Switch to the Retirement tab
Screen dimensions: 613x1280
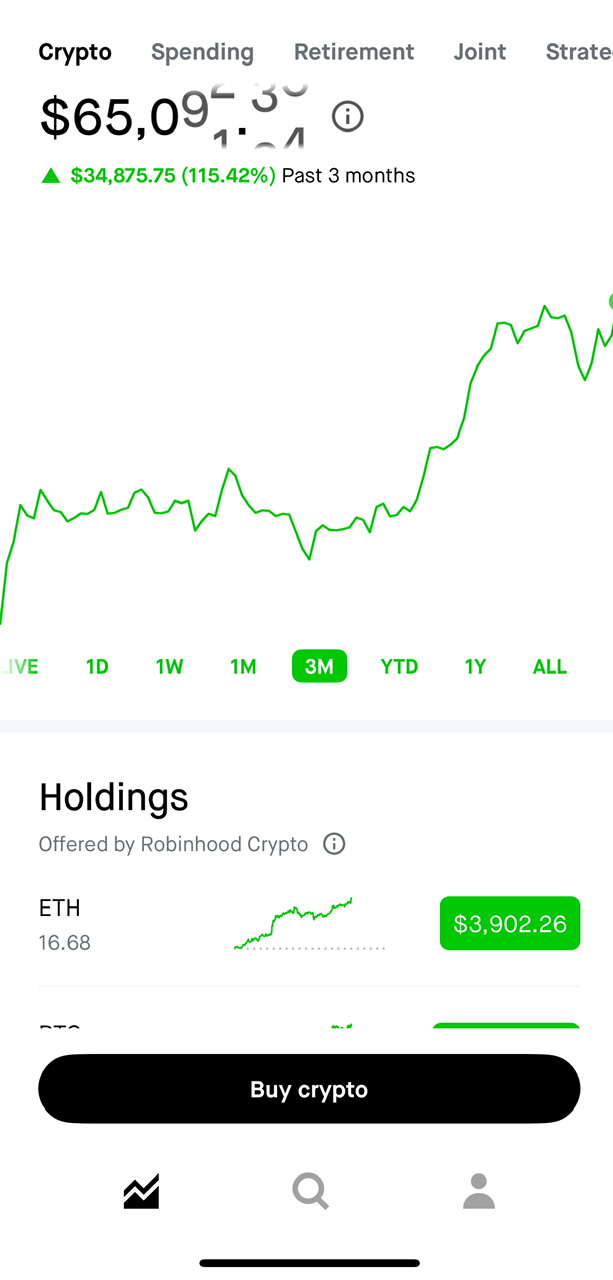(354, 52)
